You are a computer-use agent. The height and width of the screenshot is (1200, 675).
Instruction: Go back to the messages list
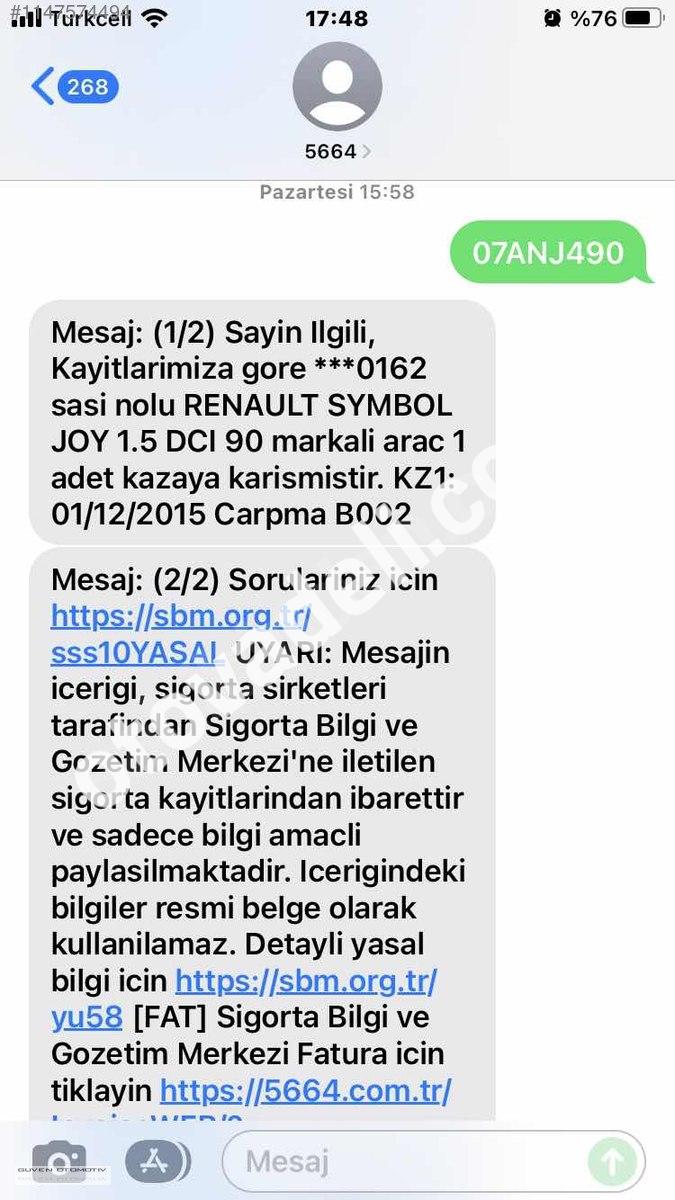pyautogui.click(x=74, y=87)
